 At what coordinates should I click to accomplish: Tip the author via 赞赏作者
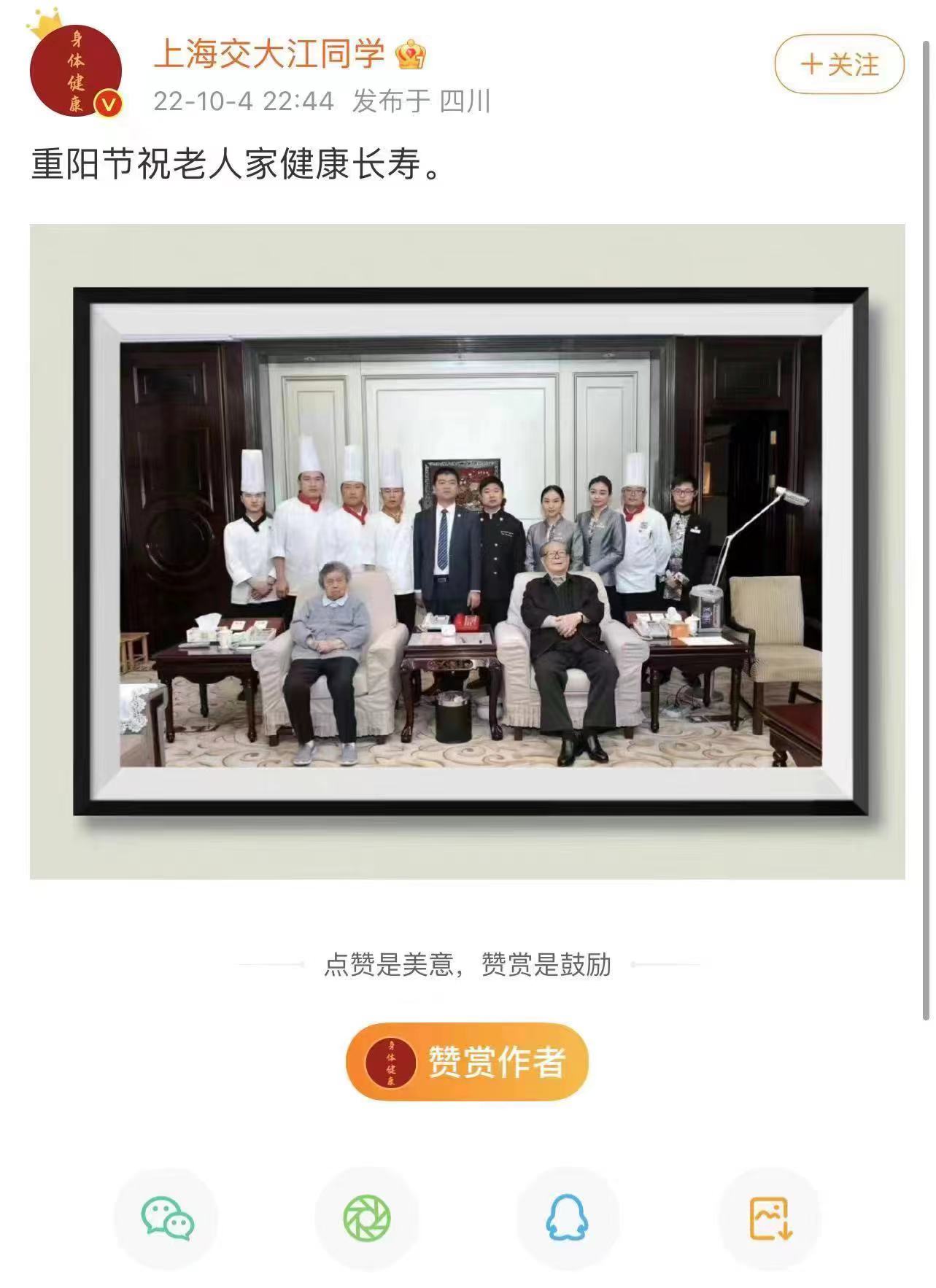[467, 1061]
